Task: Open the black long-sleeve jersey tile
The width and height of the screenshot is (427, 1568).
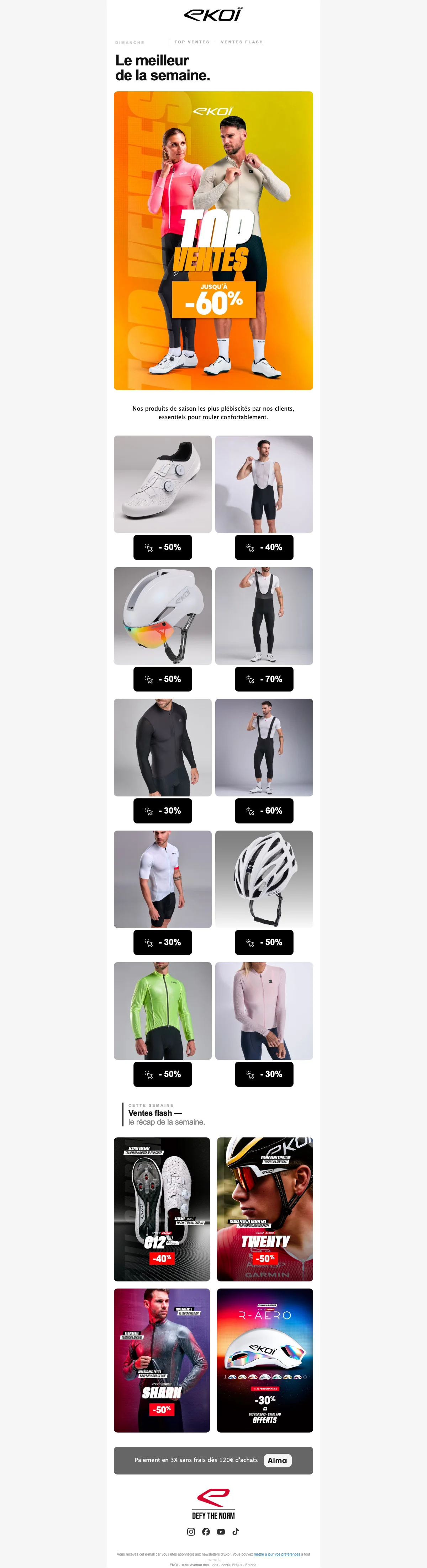Action: 163,747
